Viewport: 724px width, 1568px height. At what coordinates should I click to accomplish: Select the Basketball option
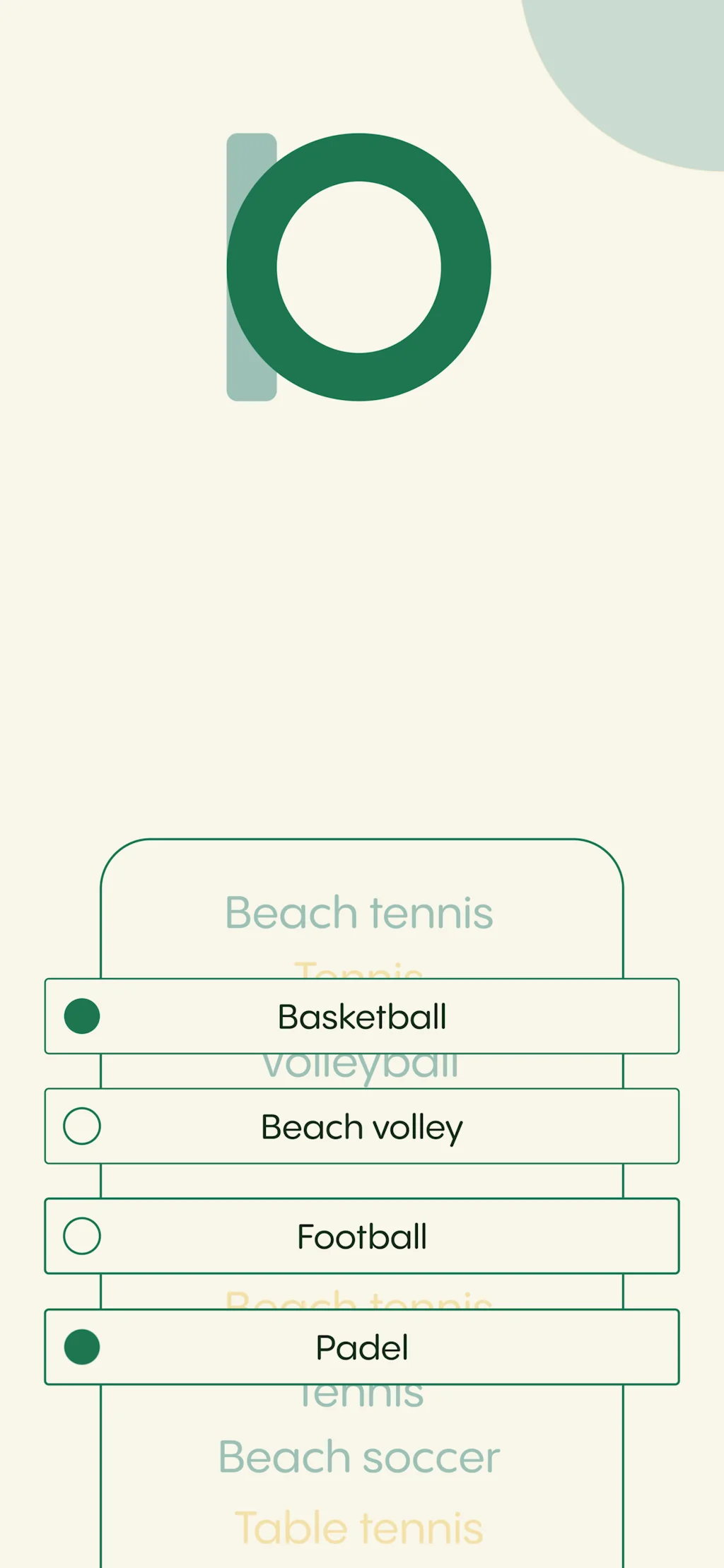[x=81, y=1018]
